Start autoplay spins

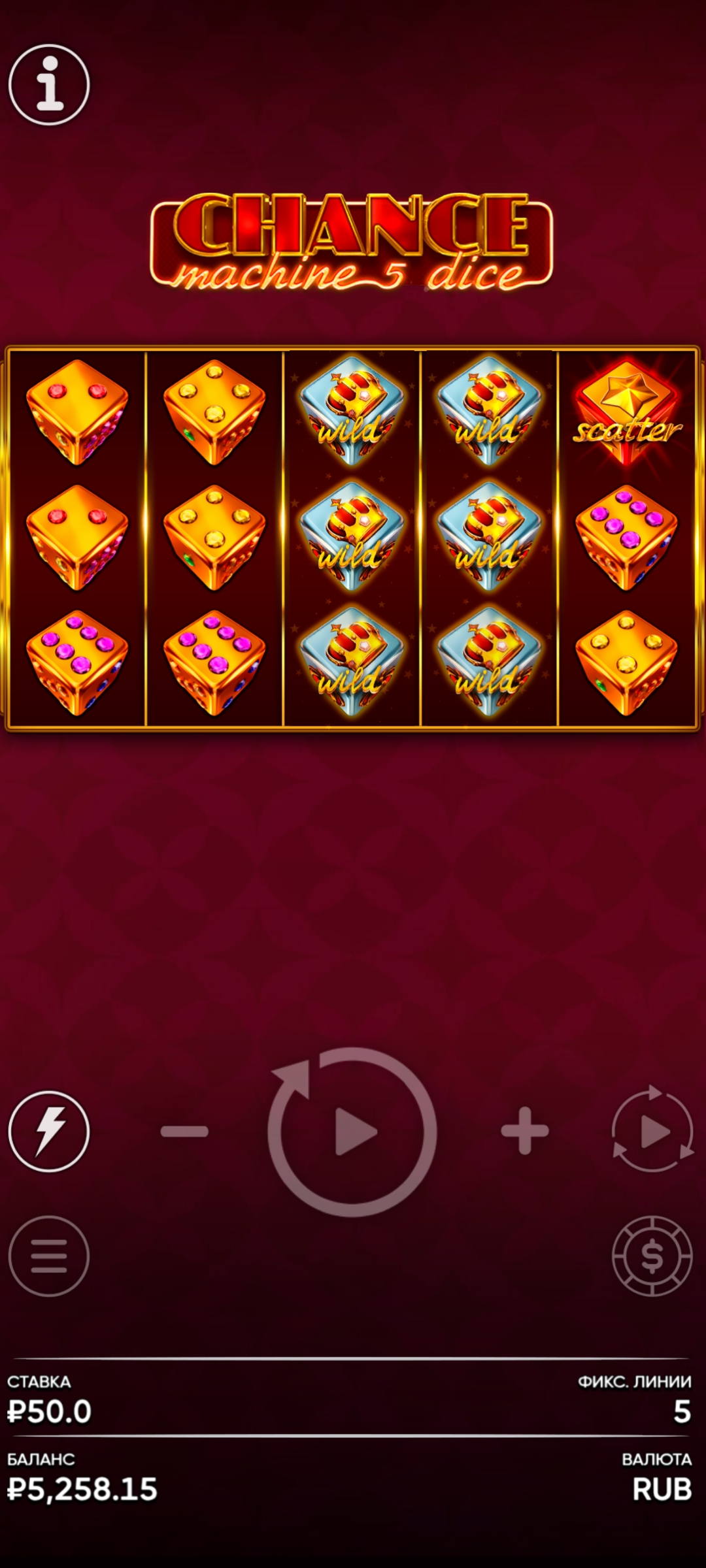coord(652,1131)
